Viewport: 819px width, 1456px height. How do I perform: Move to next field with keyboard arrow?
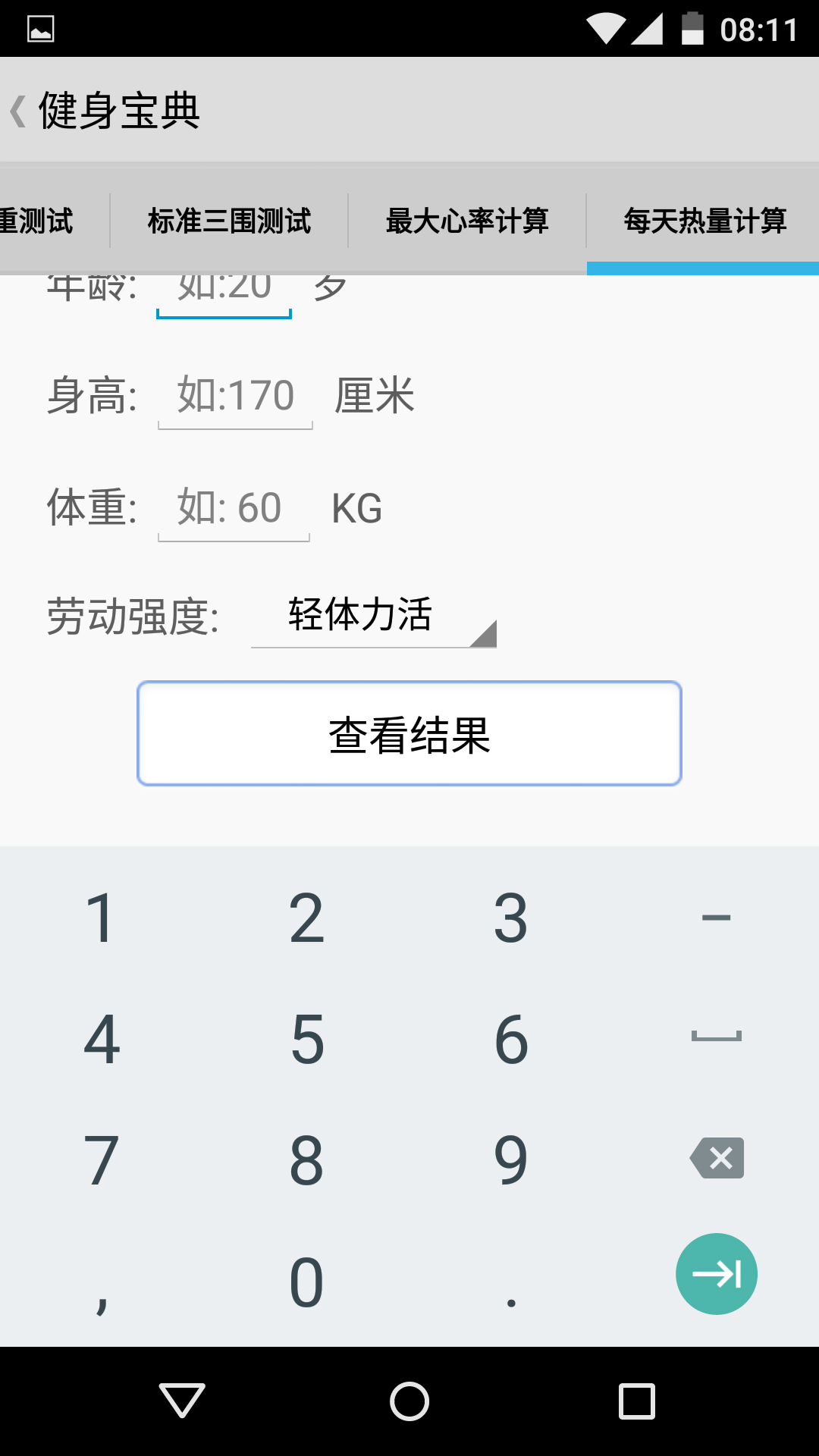(717, 1274)
